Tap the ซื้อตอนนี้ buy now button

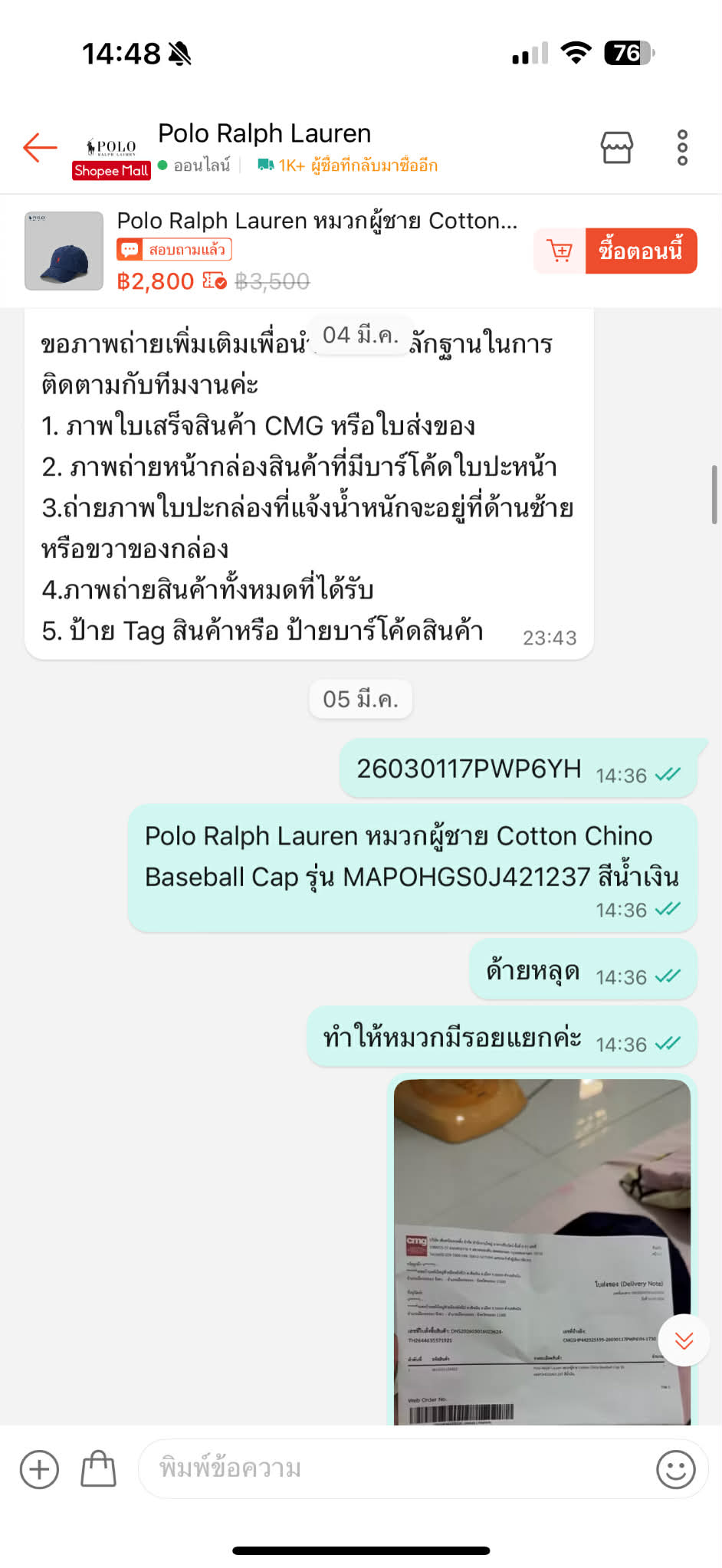click(641, 251)
